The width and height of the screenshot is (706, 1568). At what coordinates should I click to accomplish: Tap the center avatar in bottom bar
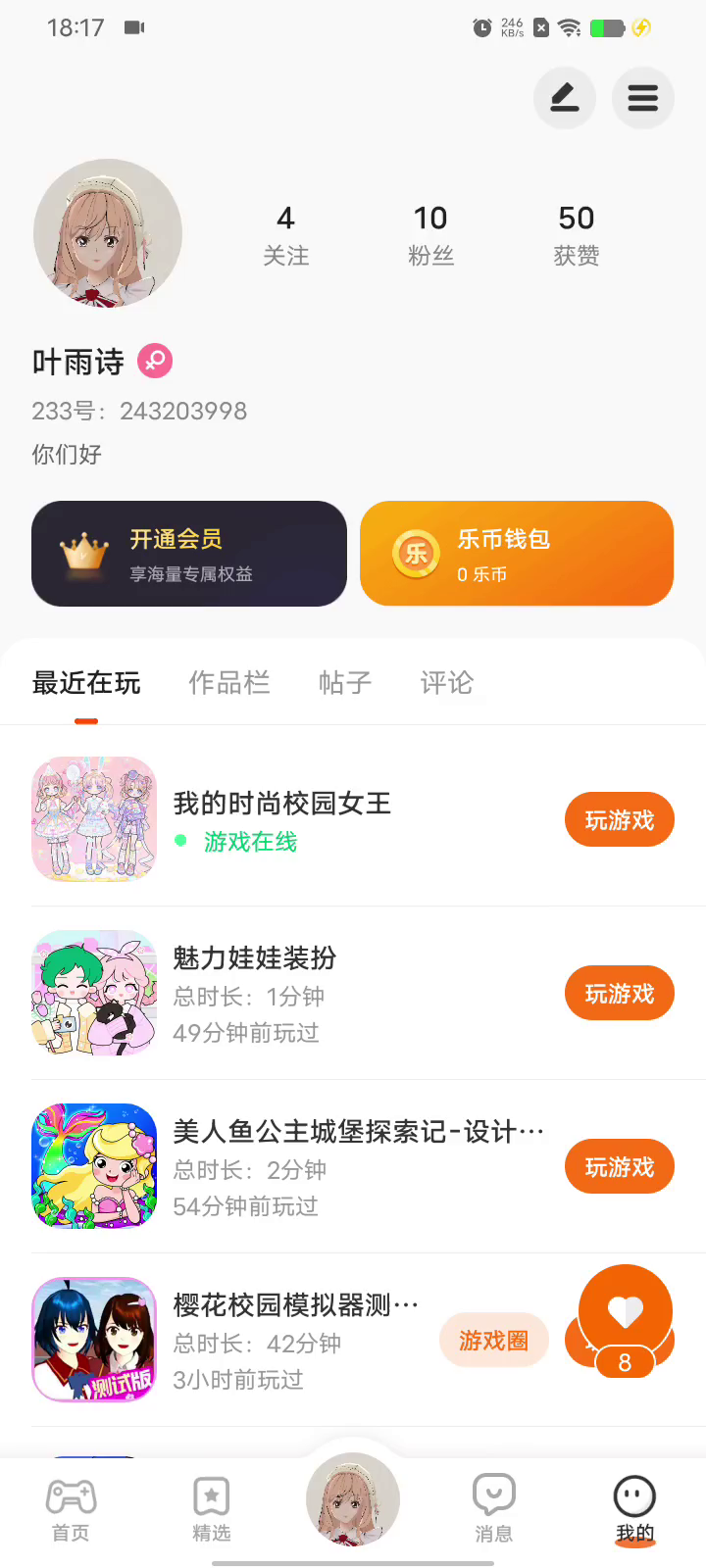pos(353,1499)
